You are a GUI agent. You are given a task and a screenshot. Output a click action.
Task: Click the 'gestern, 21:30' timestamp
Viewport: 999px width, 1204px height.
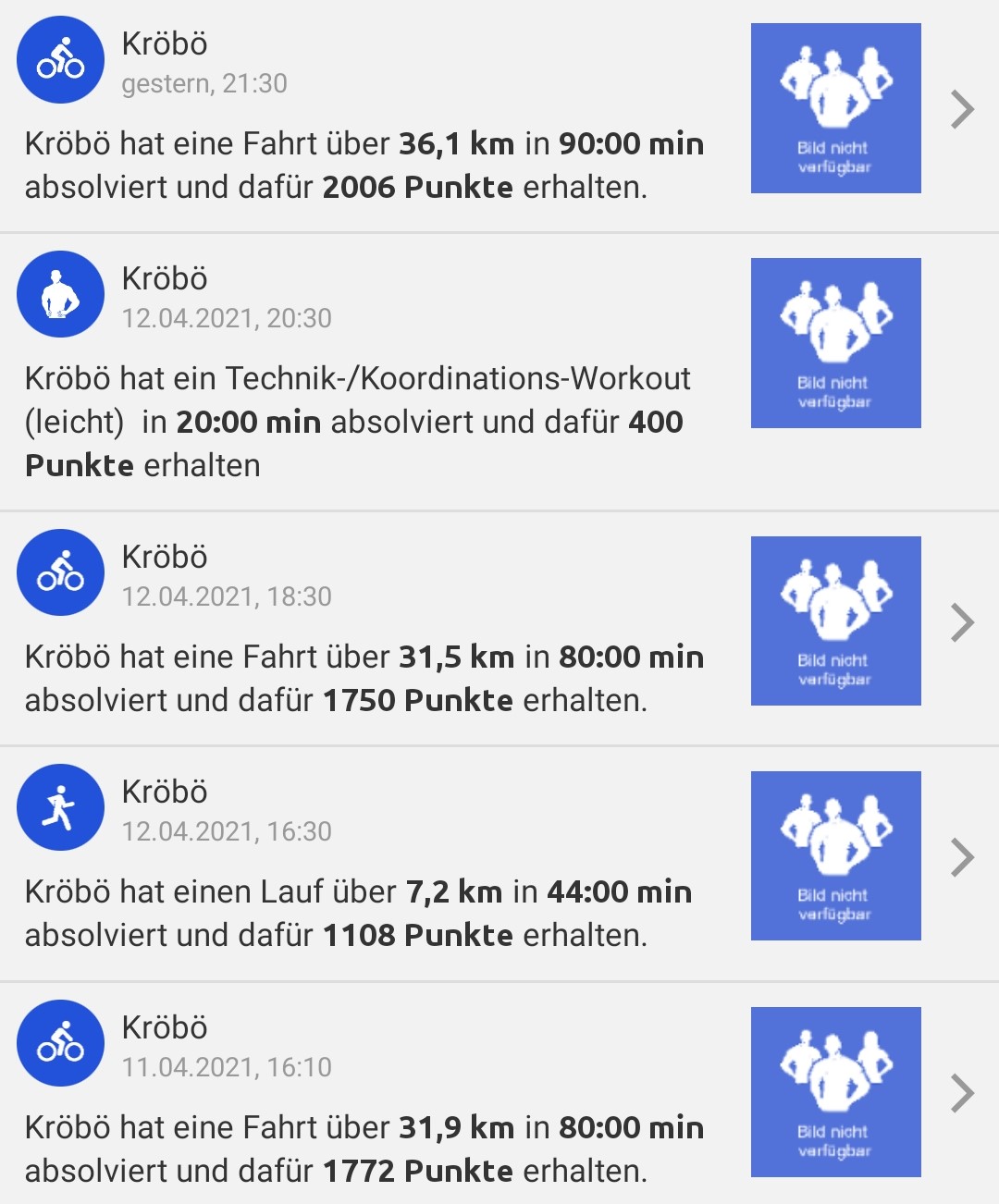point(203,84)
